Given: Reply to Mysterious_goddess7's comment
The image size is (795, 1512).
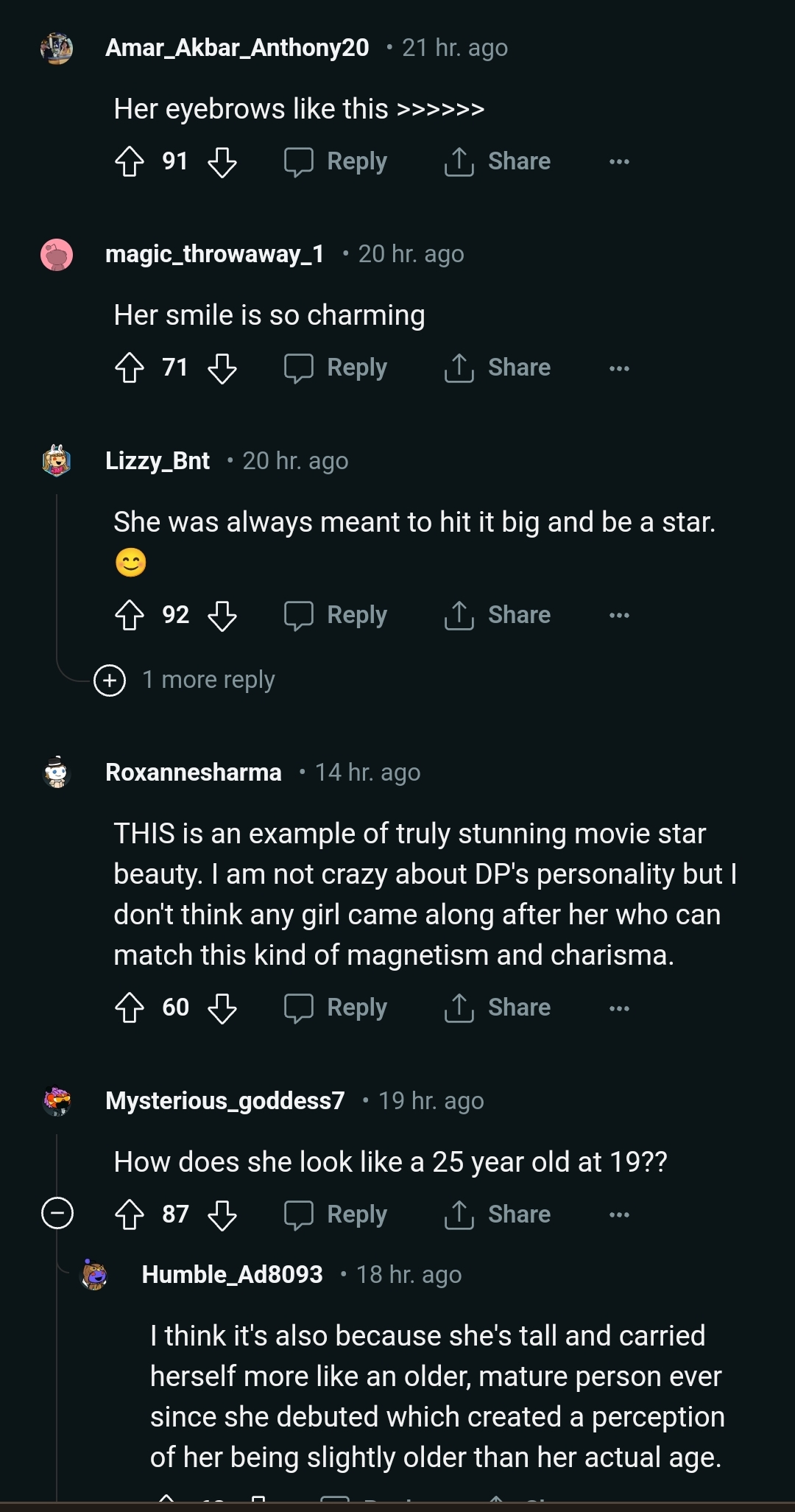Looking at the screenshot, I should click(x=336, y=1214).
